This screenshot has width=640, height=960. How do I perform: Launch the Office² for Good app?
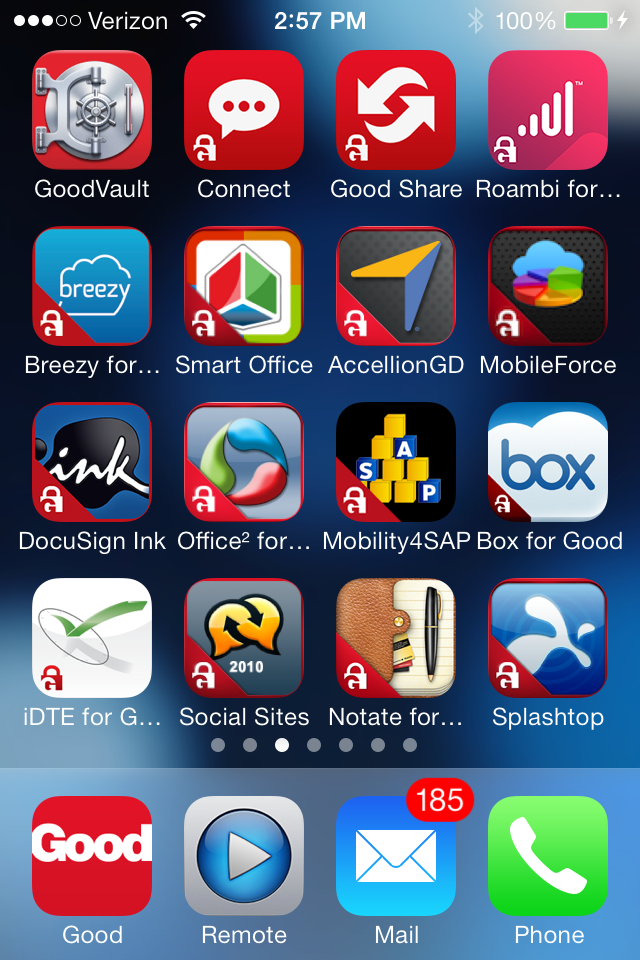point(244,462)
